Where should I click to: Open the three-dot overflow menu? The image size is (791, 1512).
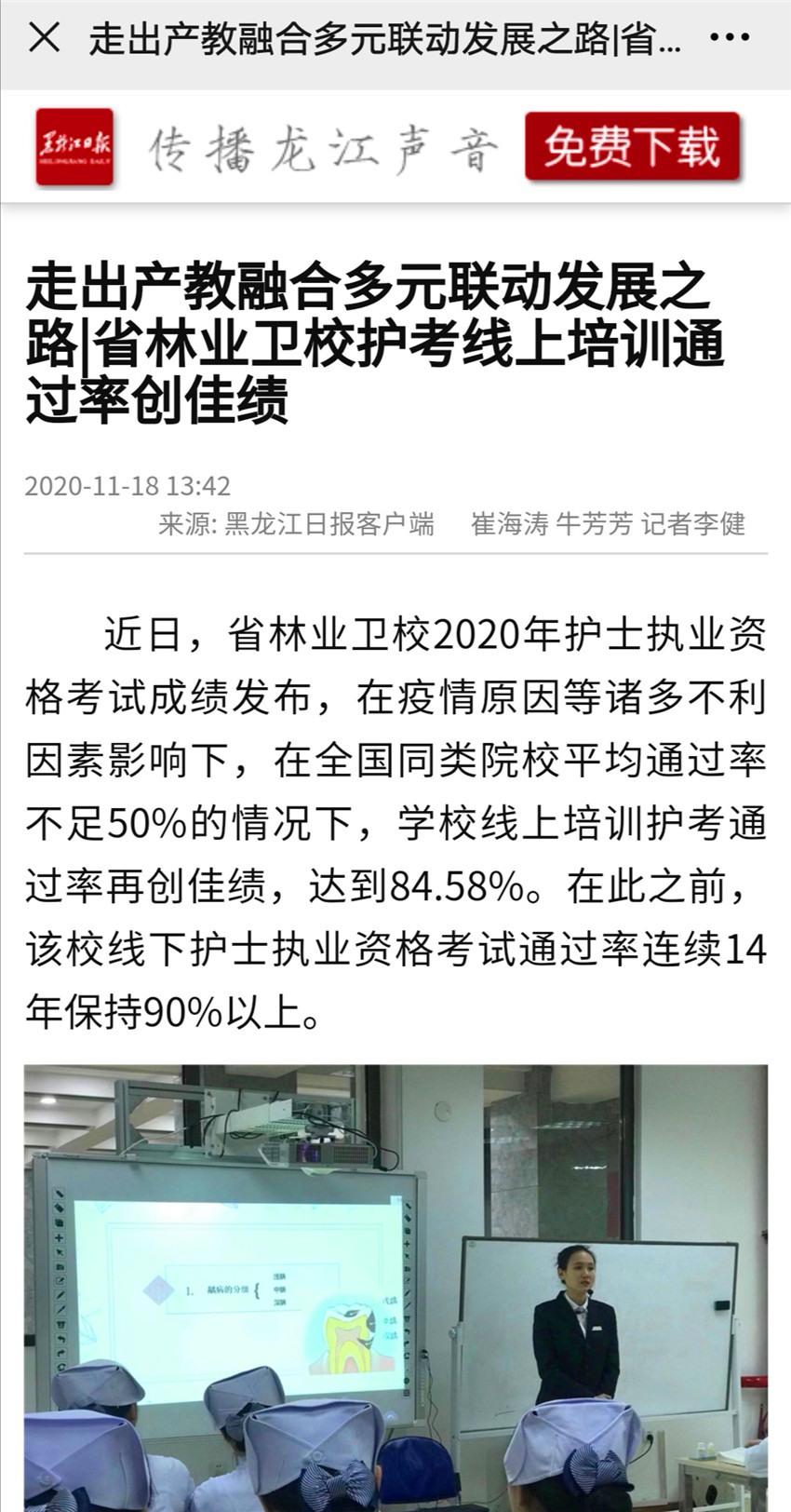click(729, 39)
